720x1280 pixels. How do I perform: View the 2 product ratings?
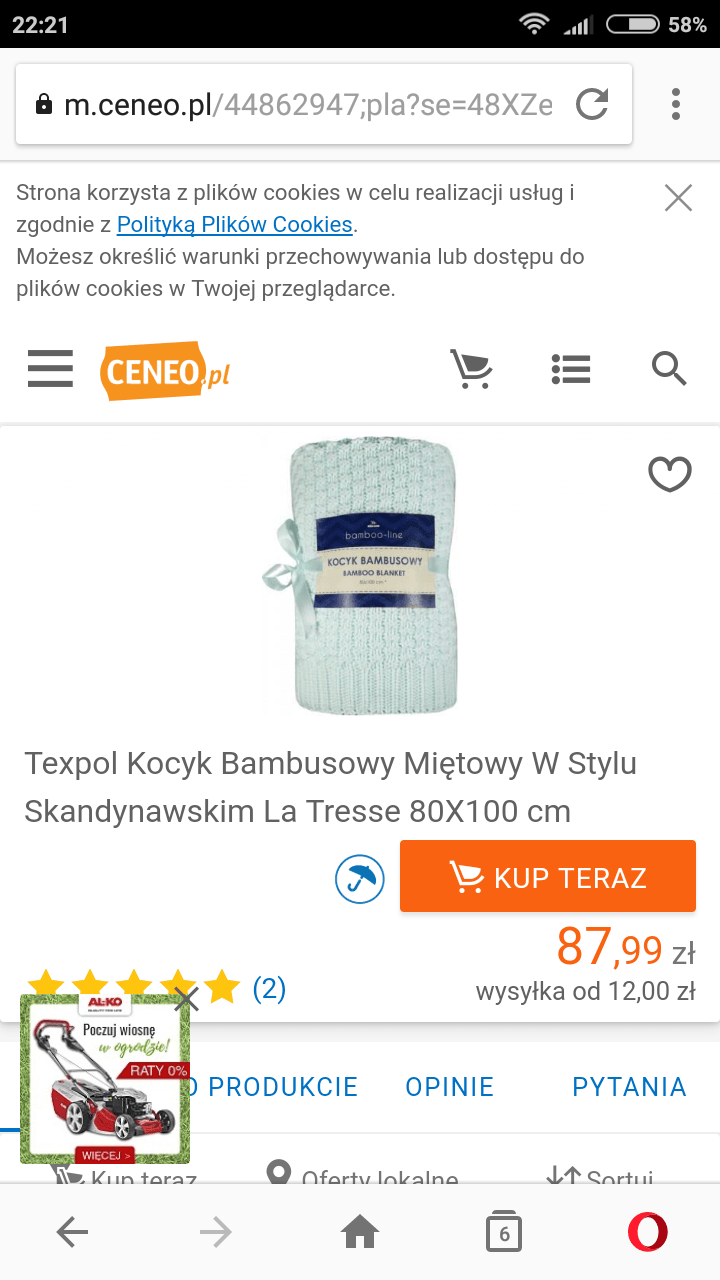pos(269,989)
